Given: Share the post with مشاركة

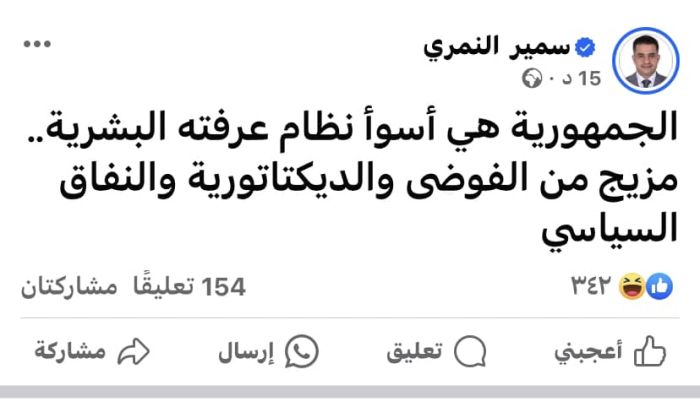Looking at the screenshot, I should (92, 350).
